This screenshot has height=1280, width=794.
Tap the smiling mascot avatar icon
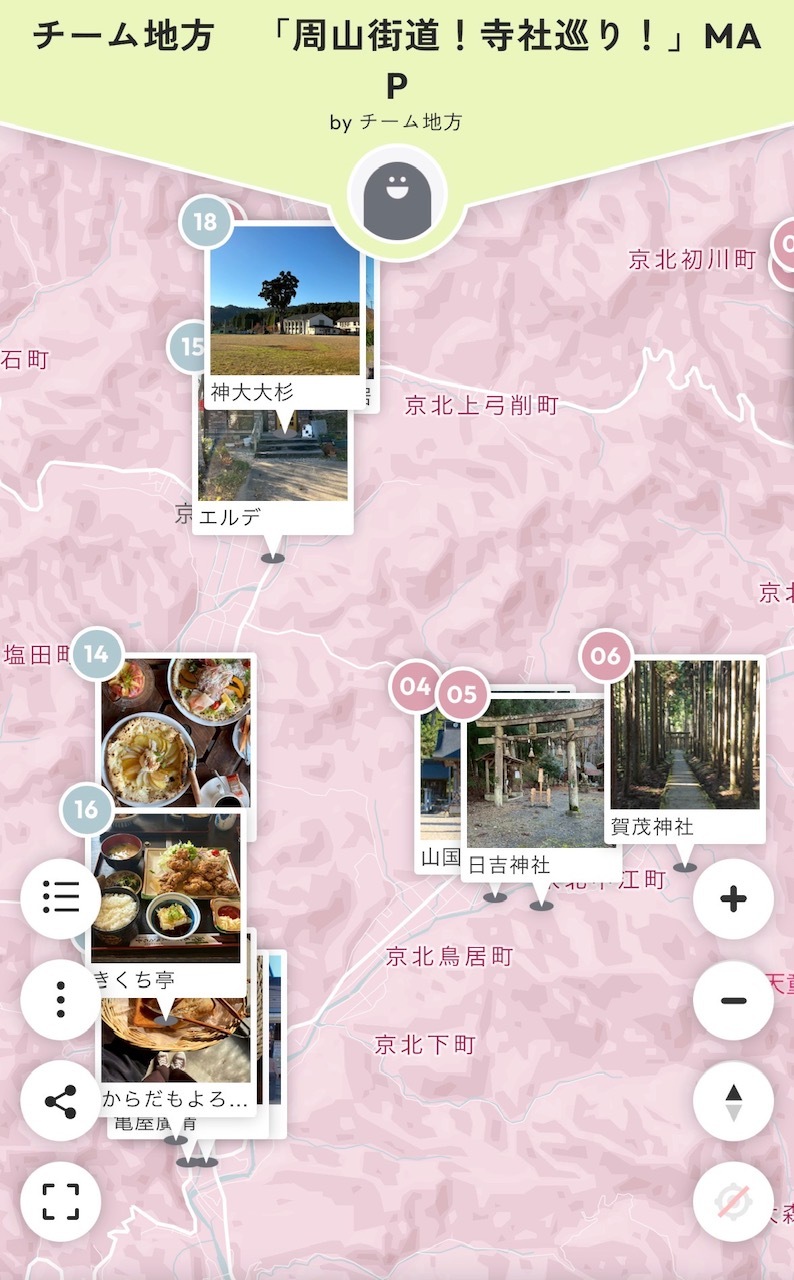click(397, 194)
